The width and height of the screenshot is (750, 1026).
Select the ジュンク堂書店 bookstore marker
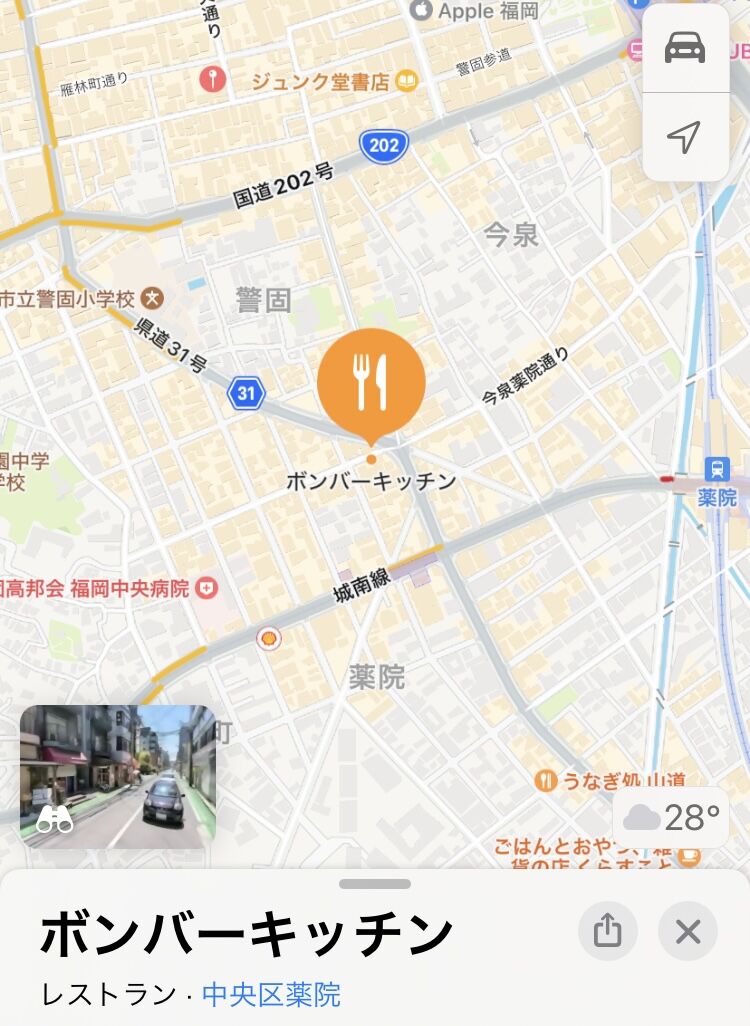(x=406, y=82)
